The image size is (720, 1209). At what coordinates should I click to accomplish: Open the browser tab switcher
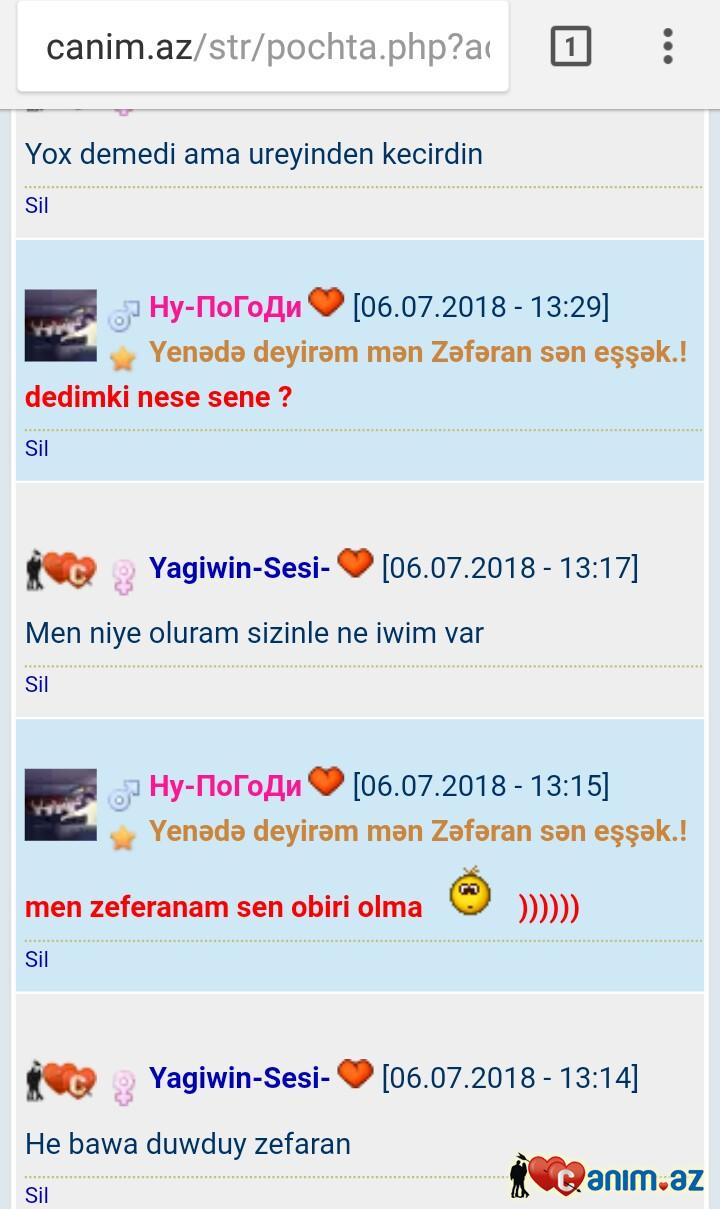tap(571, 47)
